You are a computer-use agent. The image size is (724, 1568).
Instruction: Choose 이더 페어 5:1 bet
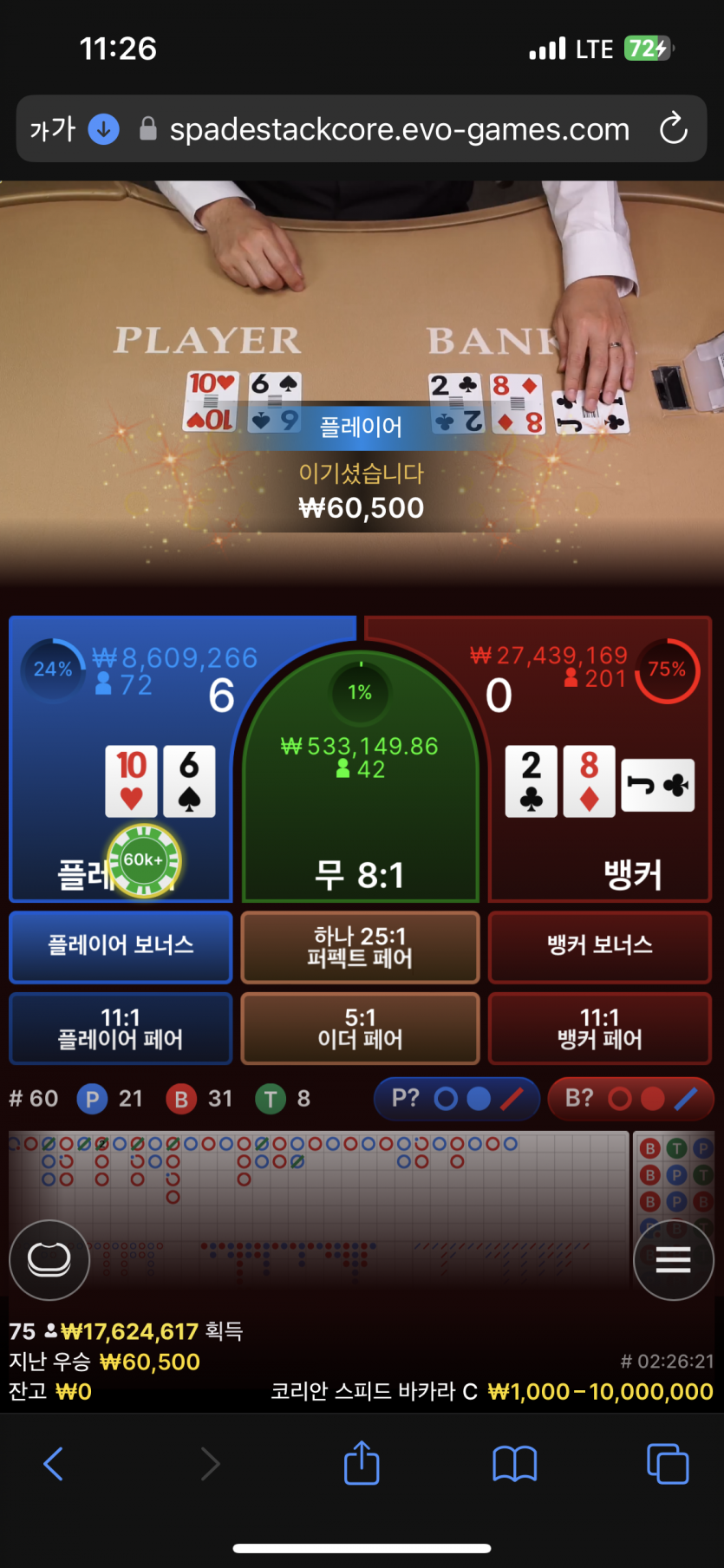(x=360, y=1028)
